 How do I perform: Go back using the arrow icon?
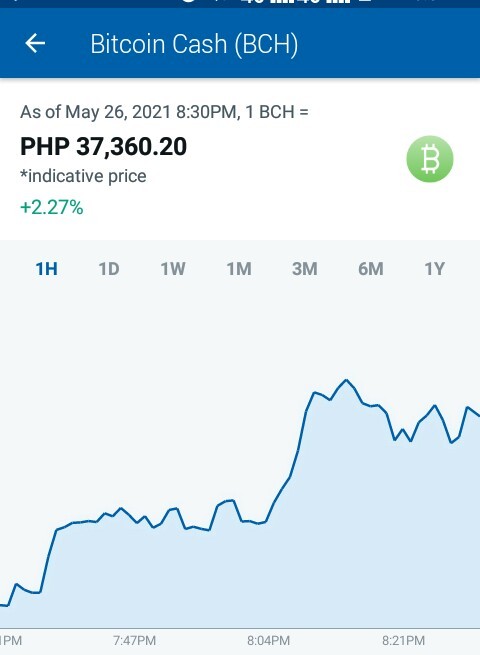point(35,43)
